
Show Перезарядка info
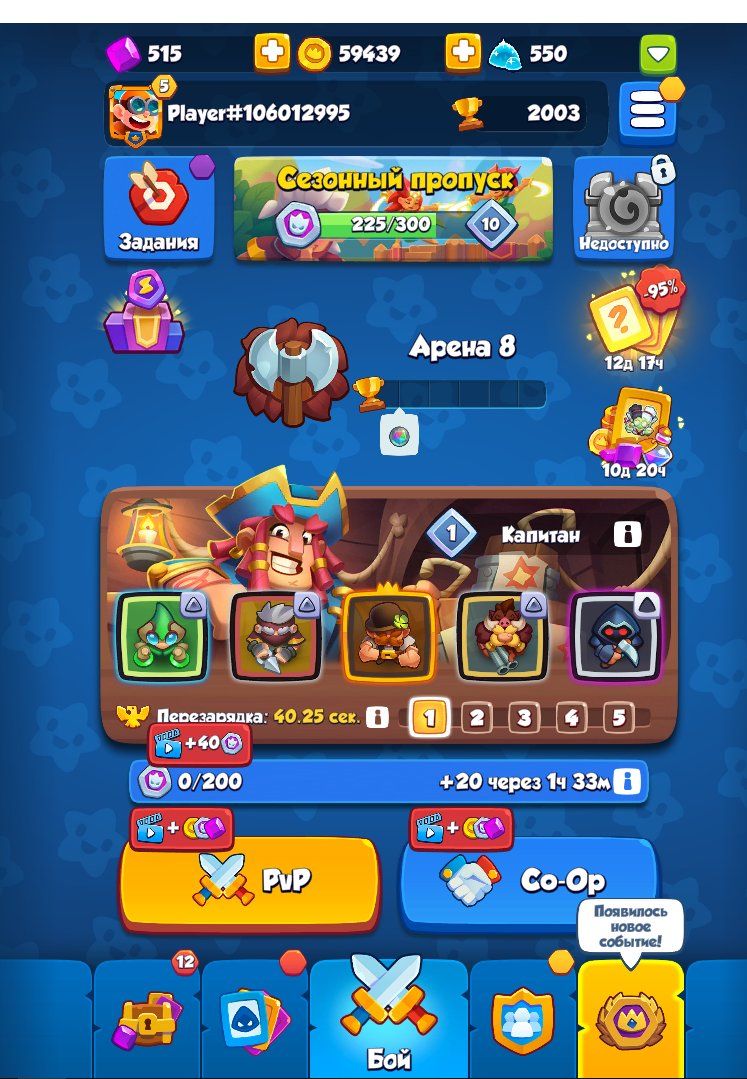click(377, 717)
